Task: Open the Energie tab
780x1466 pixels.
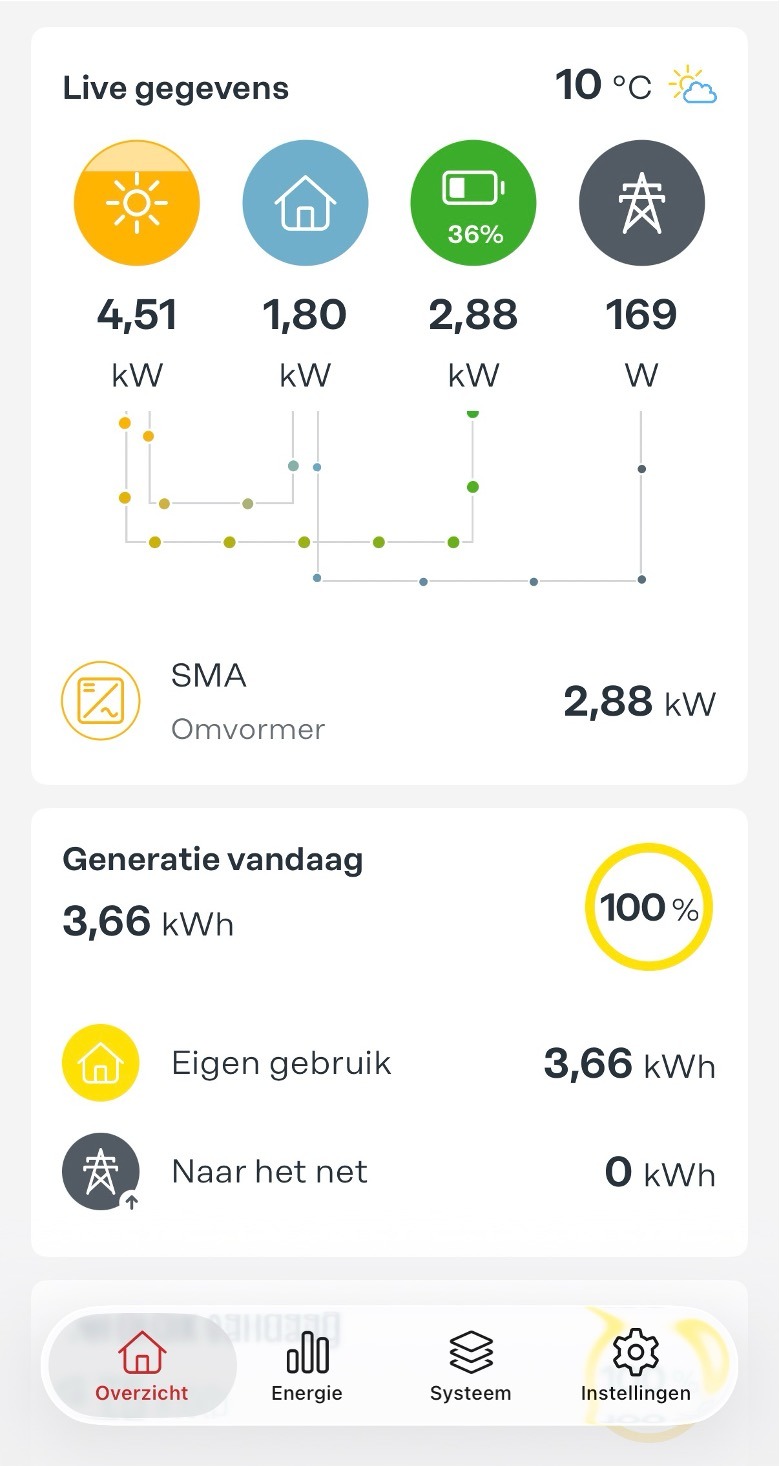Action: point(307,1367)
